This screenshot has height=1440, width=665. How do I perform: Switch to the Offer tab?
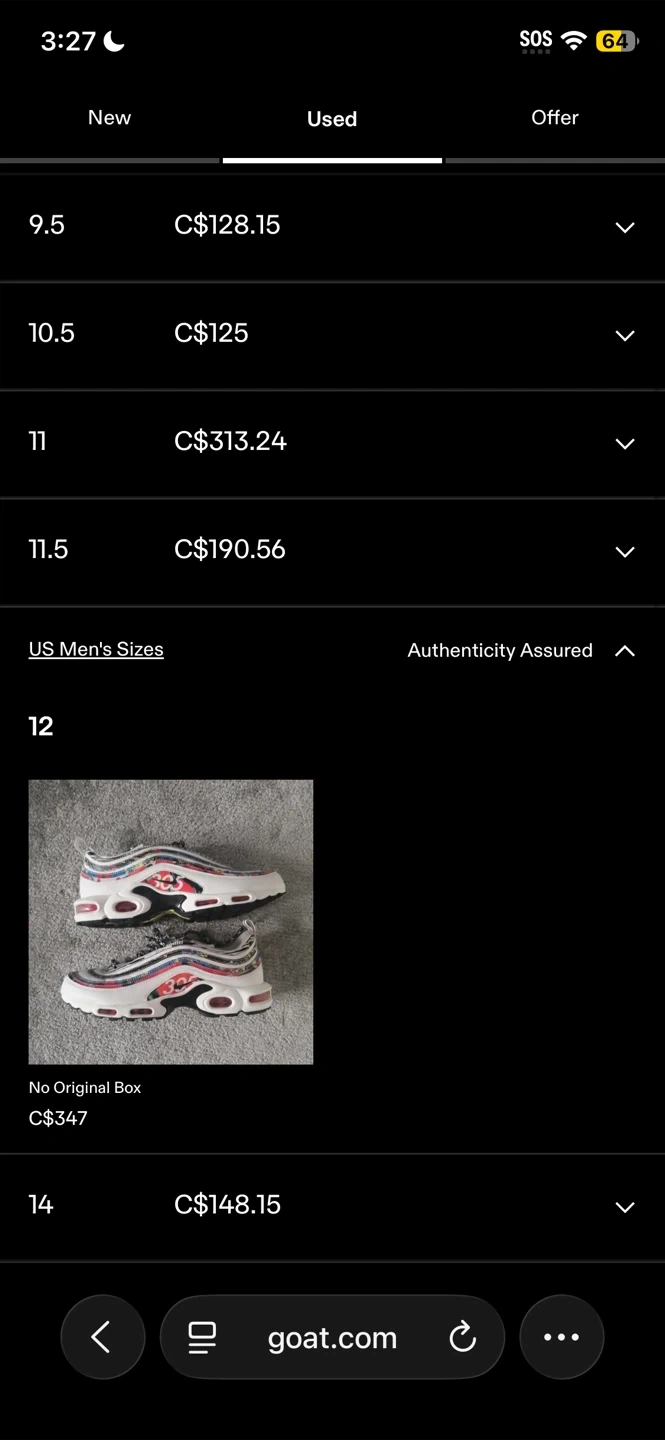click(x=555, y=118)
